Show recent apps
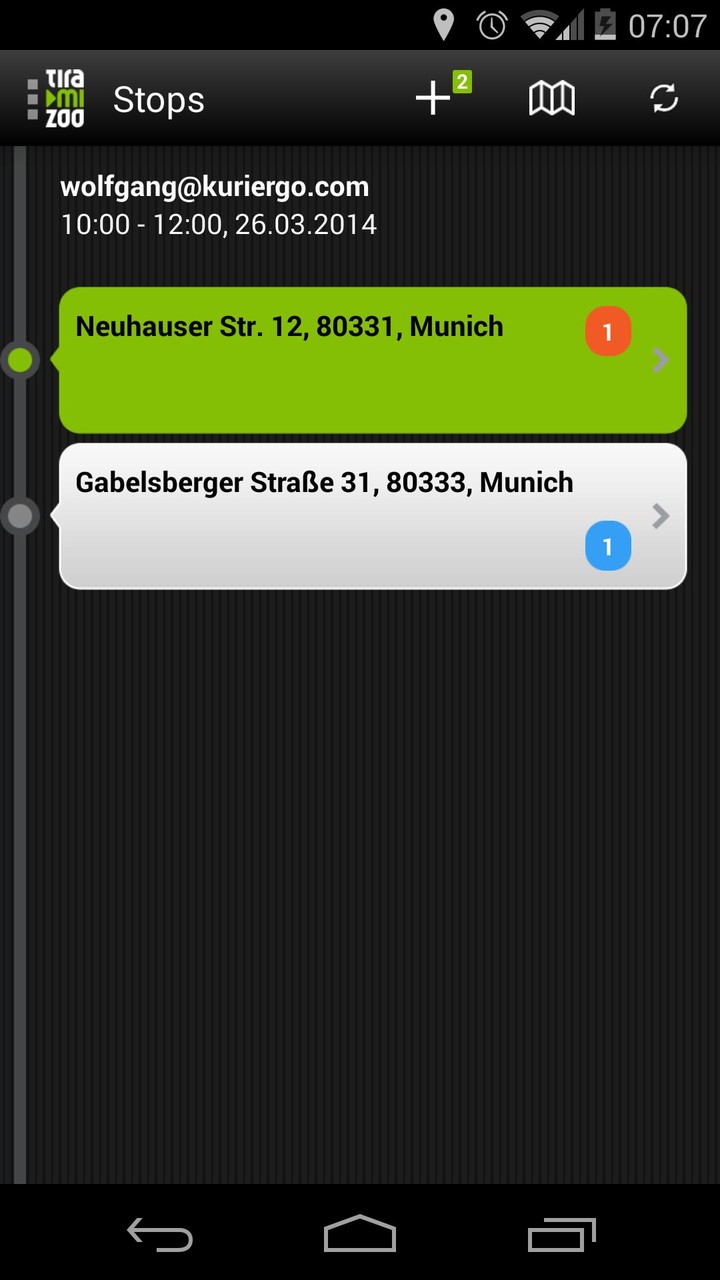This screenshot has height=1280, width=720. [561, 1234]
